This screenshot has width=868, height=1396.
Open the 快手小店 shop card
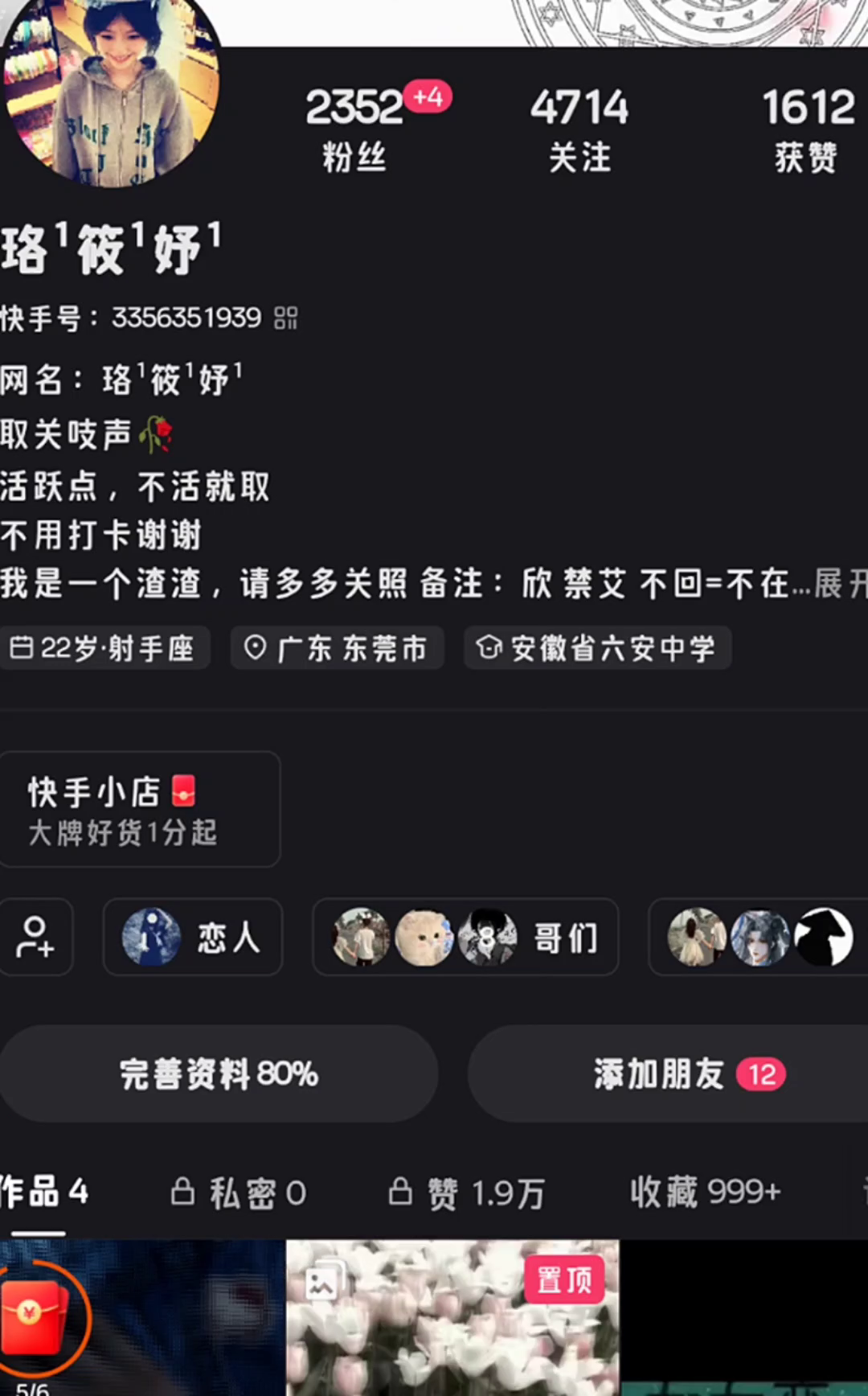138,810
